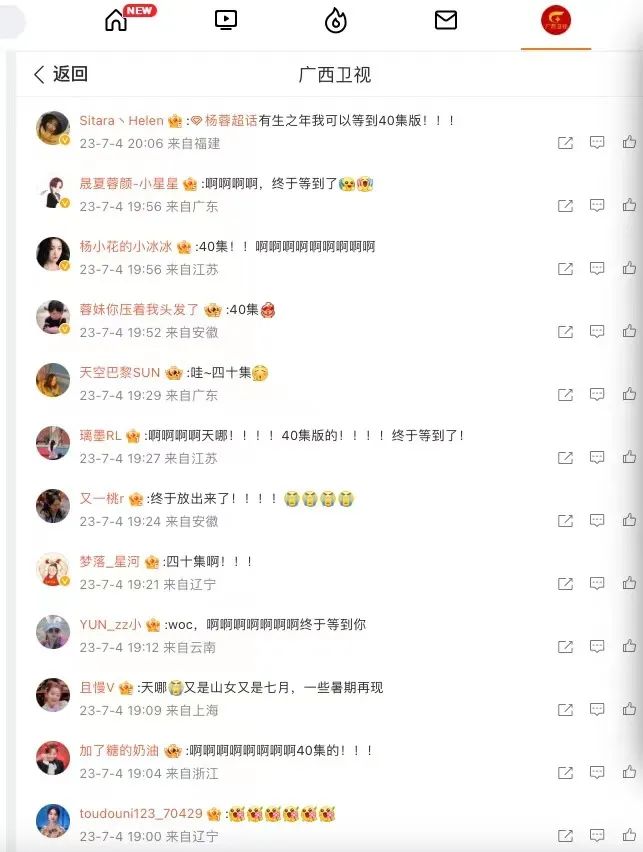Open the hot trending flame tab
Screen dimensions: 643x852
tap(336, 20)
